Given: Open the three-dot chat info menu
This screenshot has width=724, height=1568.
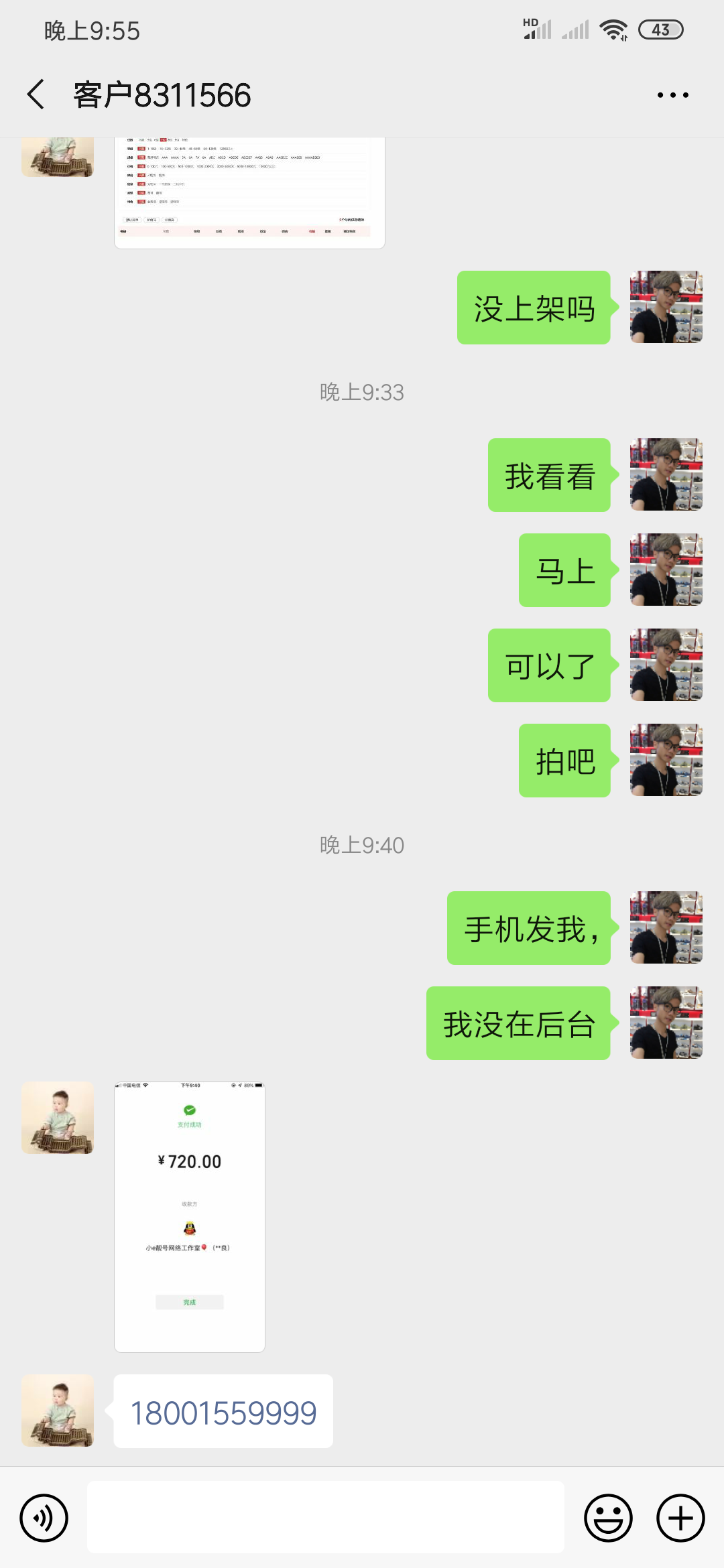Looking at the screenshot, I should coord(672,95).
